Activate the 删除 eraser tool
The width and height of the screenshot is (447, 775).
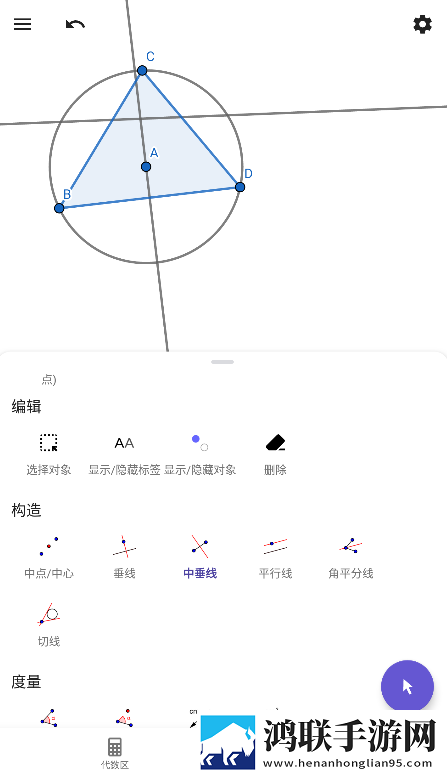(x=275, y=454)
